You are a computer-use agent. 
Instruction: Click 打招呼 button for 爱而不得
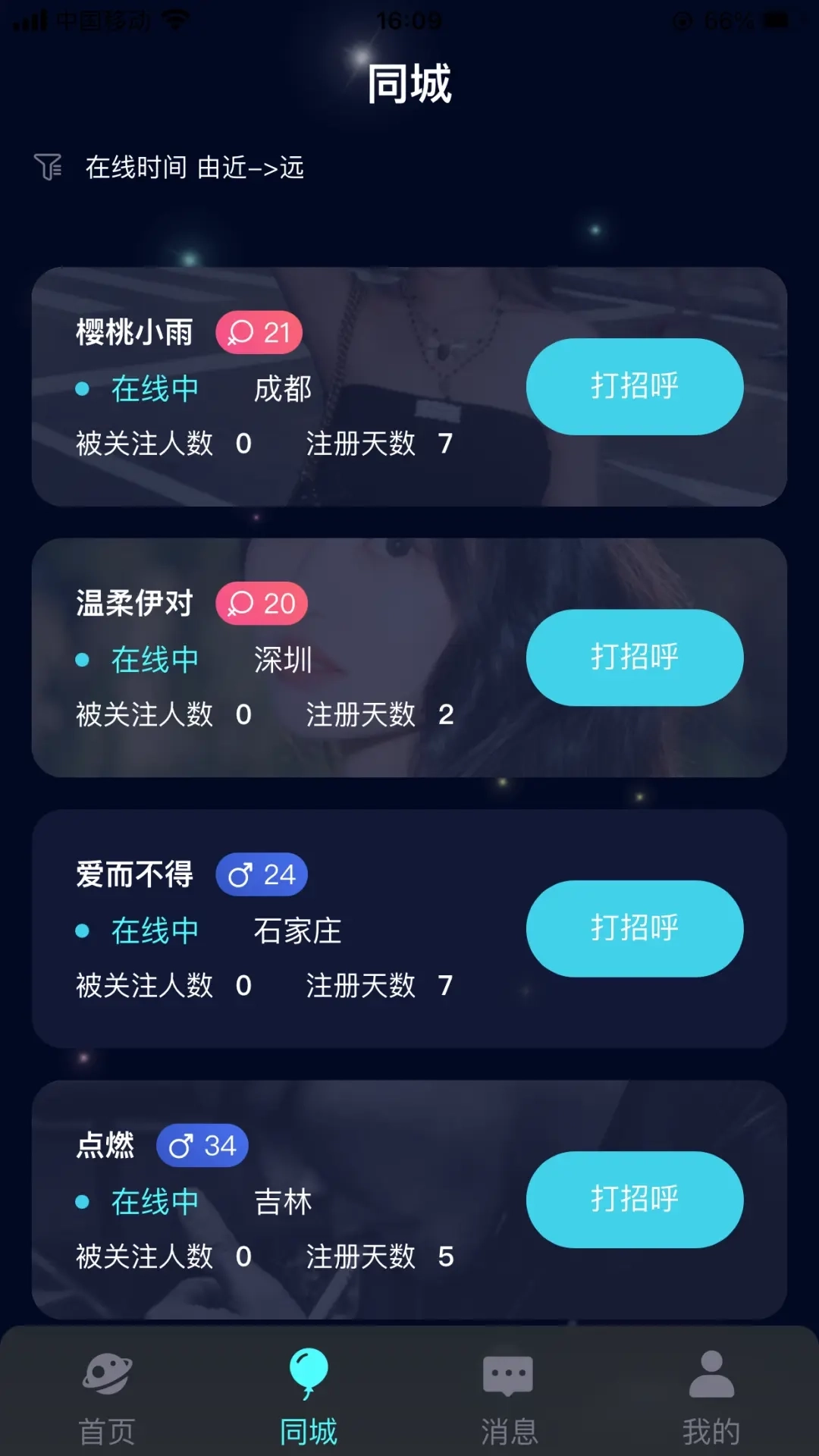point(635,929)
